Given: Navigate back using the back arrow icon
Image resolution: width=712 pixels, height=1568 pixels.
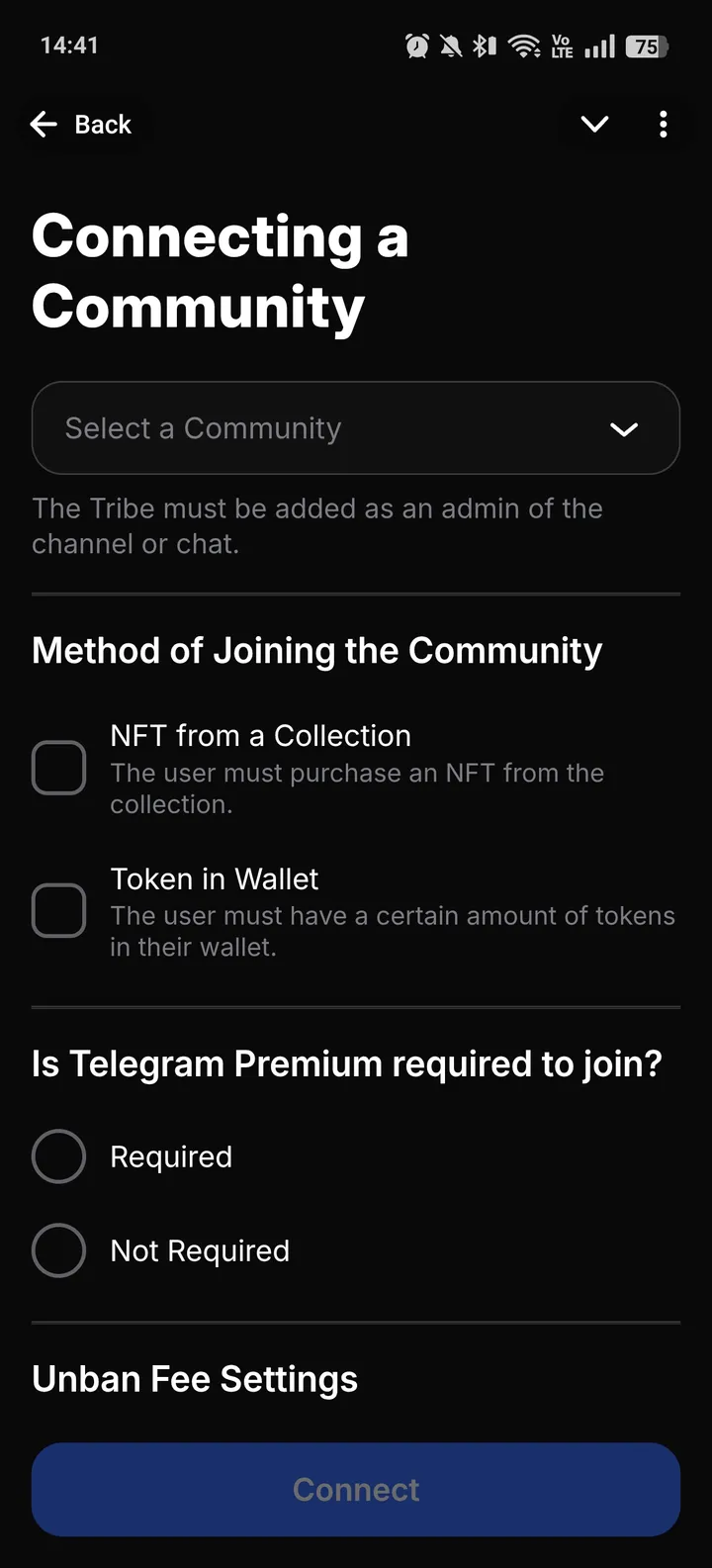Looking at the screenshot, I should coord(44,124).
